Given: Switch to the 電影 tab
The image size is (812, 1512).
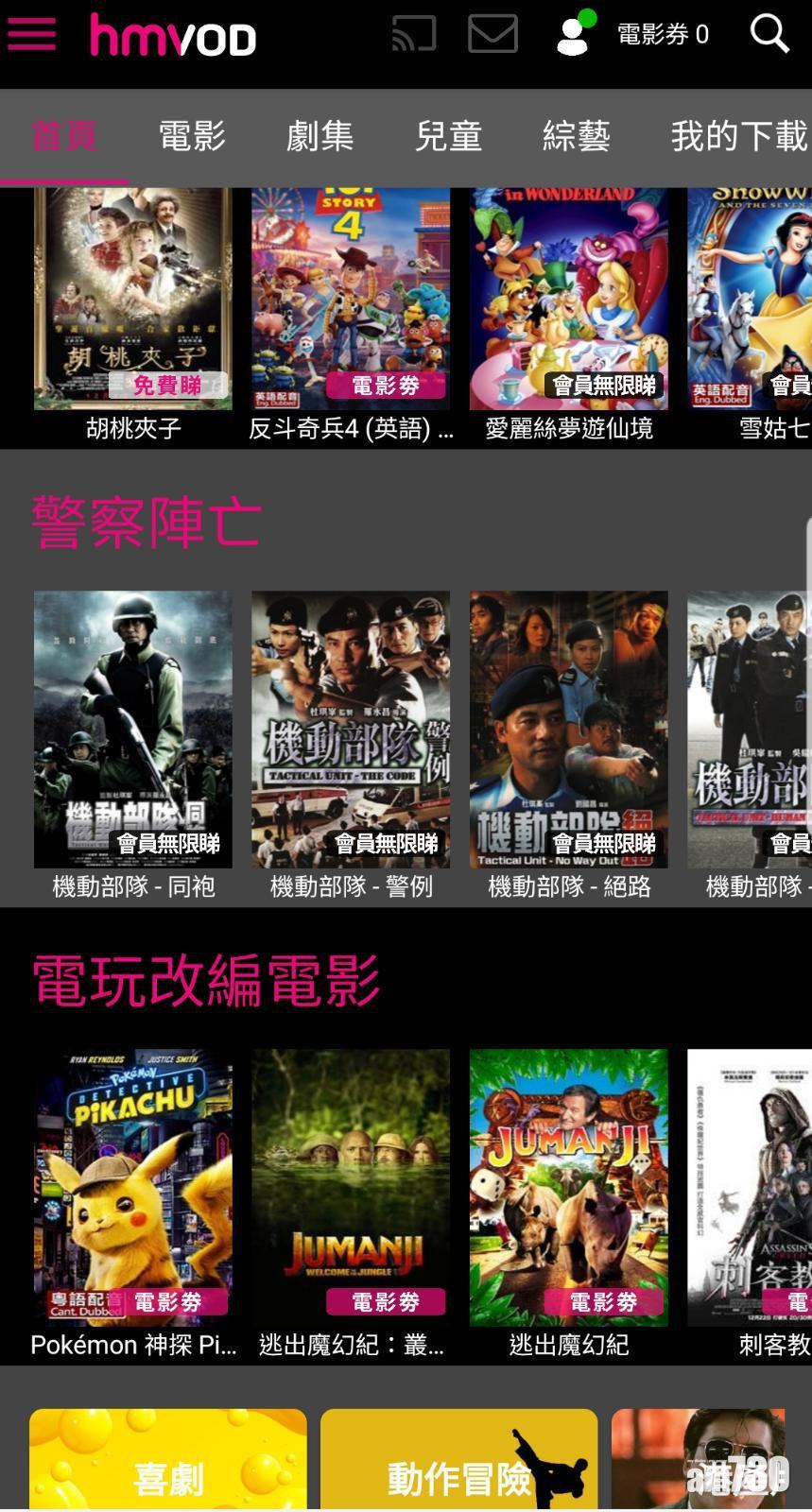Looking at the screenshot, I should coord(192,136).
